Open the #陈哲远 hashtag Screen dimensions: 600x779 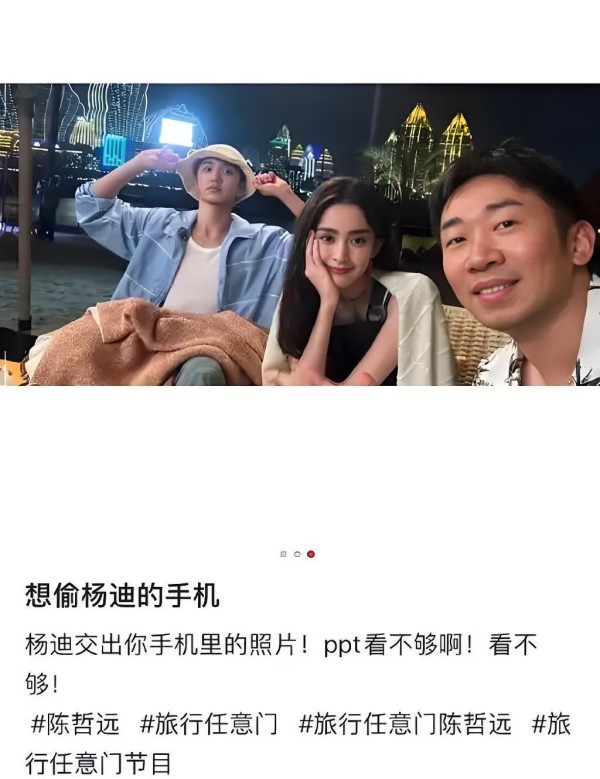coord(75,723)
